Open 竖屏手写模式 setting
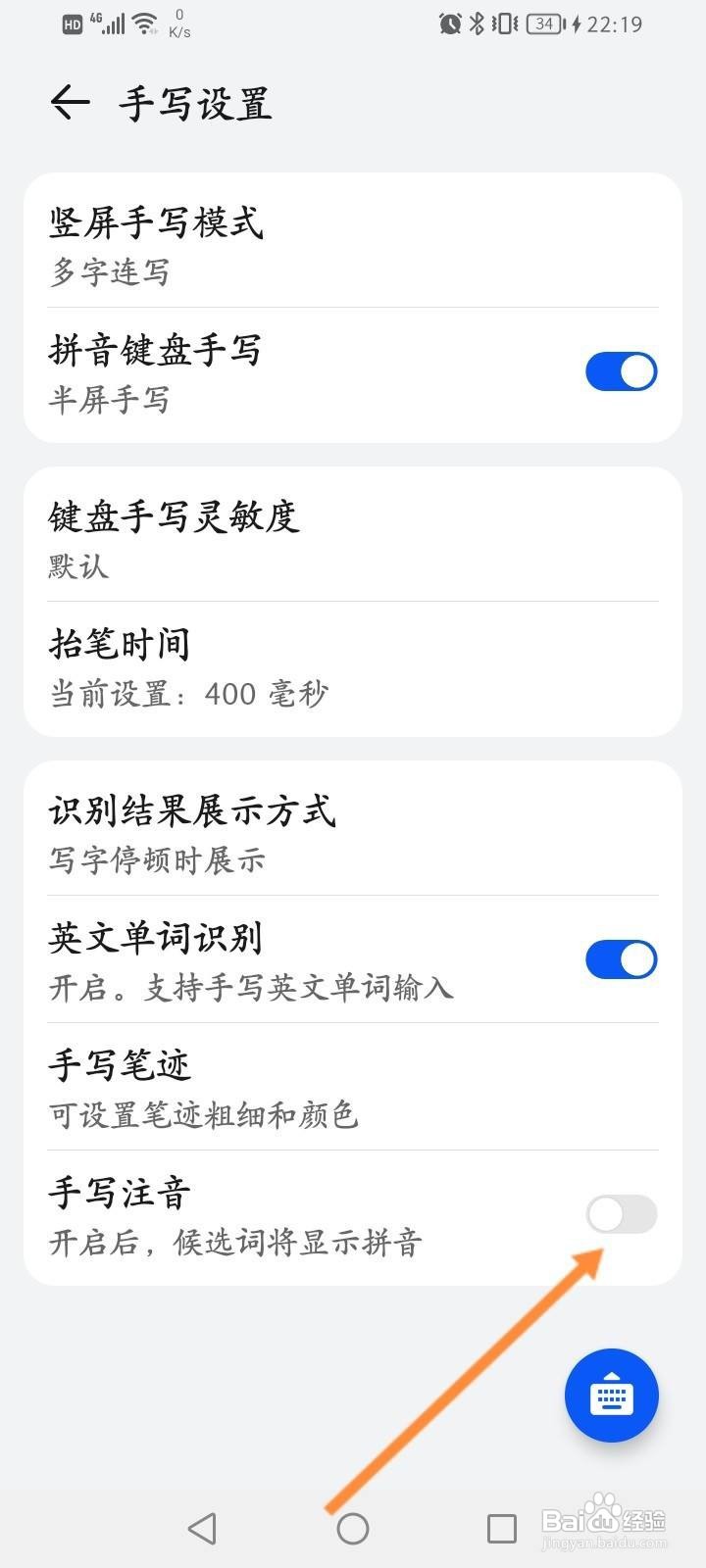Viewport: 706px width, 1568px height. pos(353,244)
